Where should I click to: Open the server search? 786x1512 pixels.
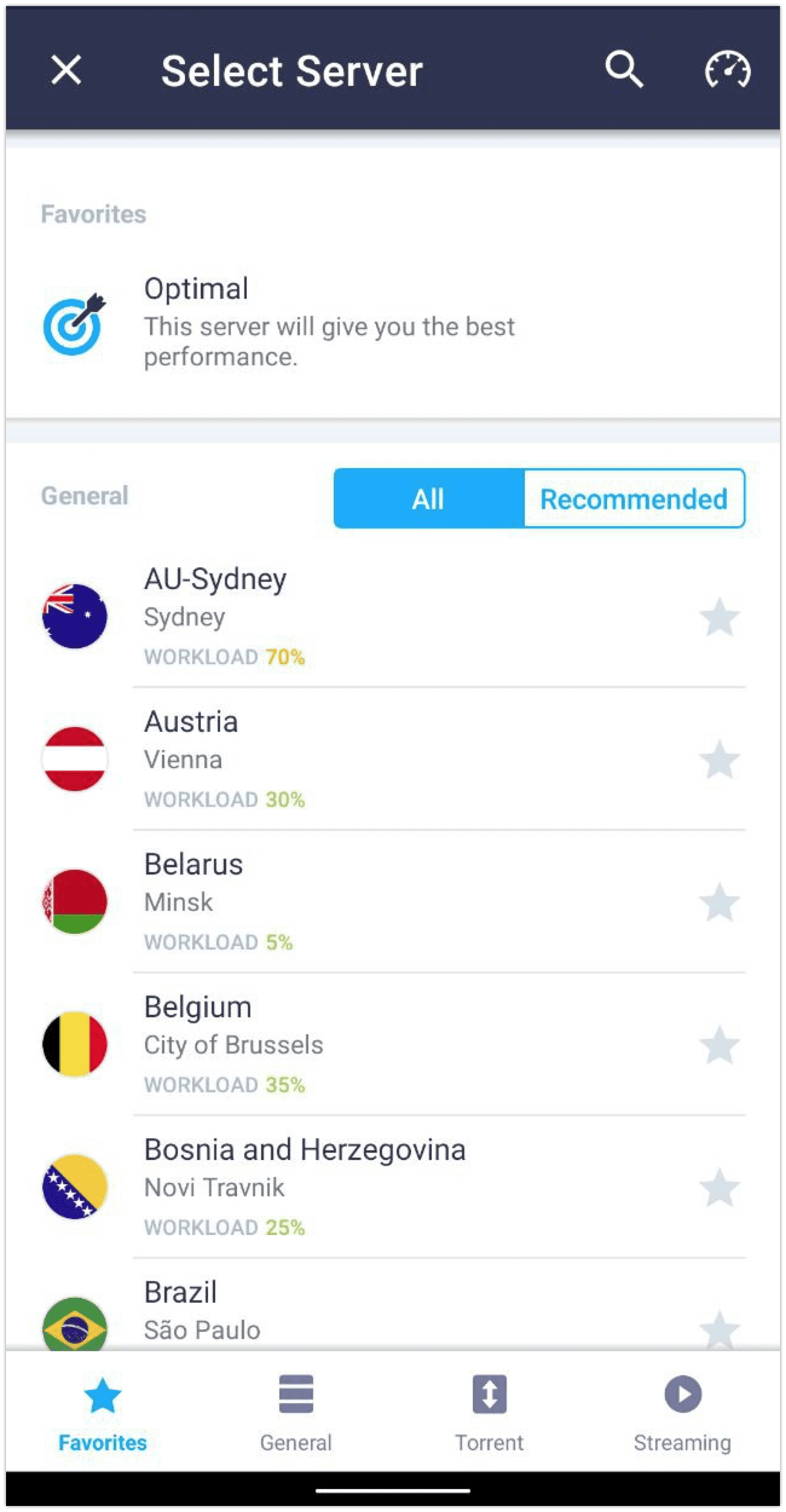click(x=624, y=71)
